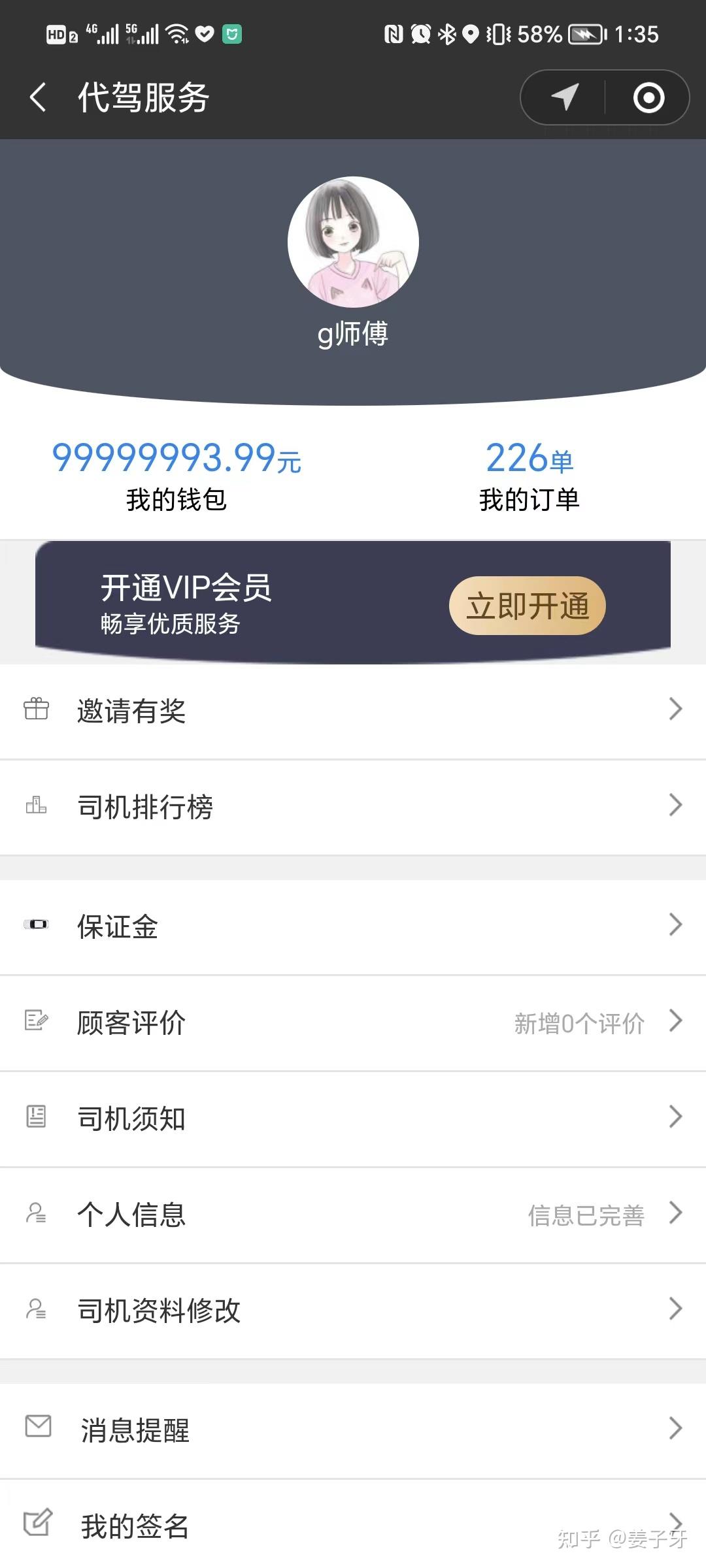Screen dimensions: 706x1568
Task: Open the 我的钱包 section
Action: (x=175, y=477)
